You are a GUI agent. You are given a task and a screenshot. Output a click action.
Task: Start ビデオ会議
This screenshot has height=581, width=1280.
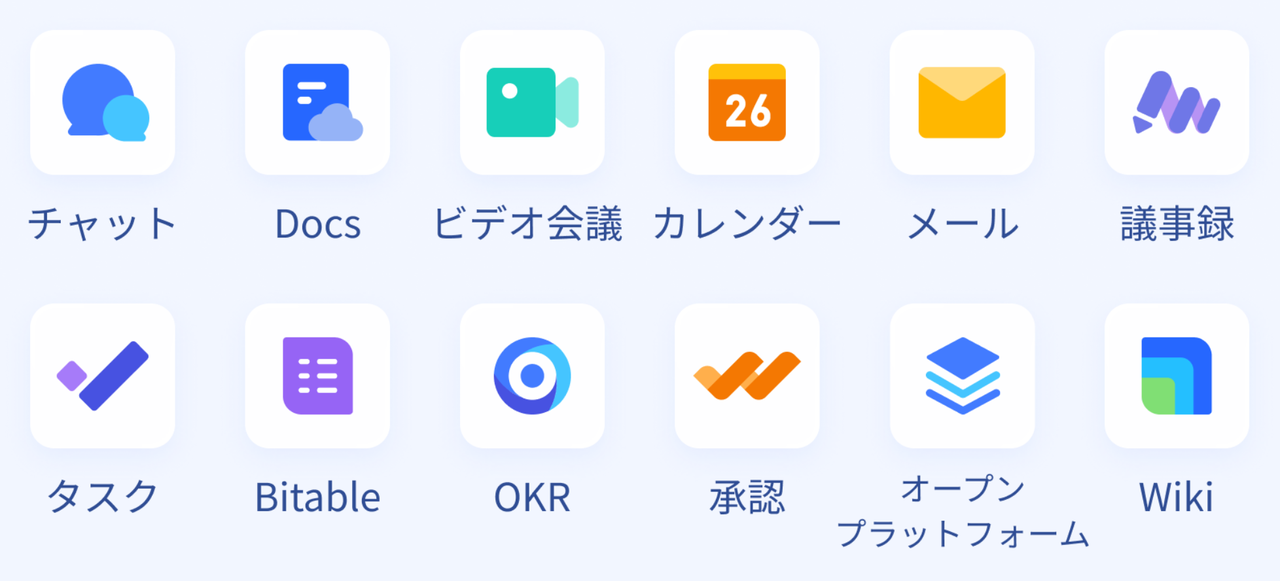tap(532, 103)
